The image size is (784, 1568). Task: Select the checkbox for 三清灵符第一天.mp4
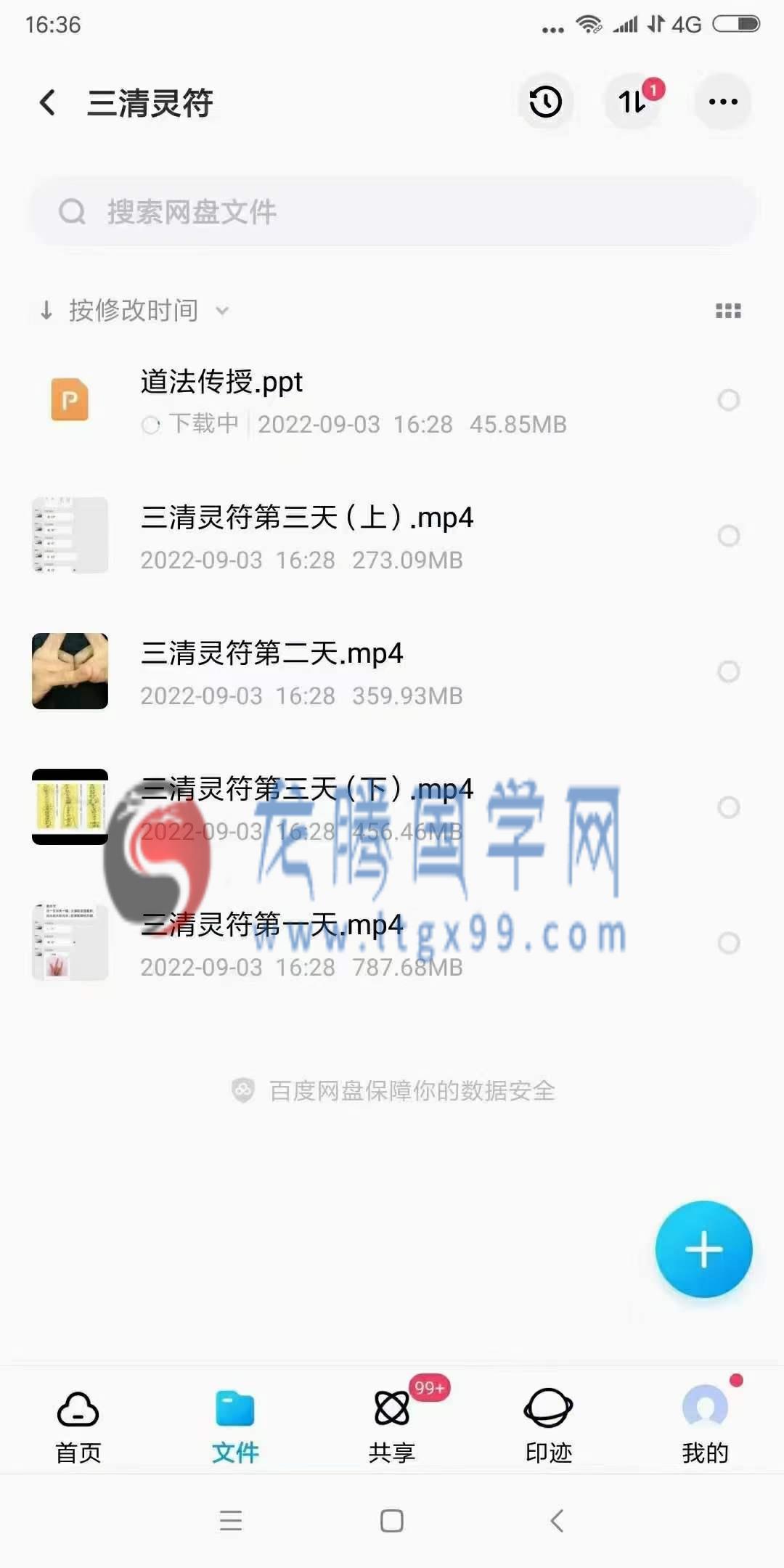(728, 943)
